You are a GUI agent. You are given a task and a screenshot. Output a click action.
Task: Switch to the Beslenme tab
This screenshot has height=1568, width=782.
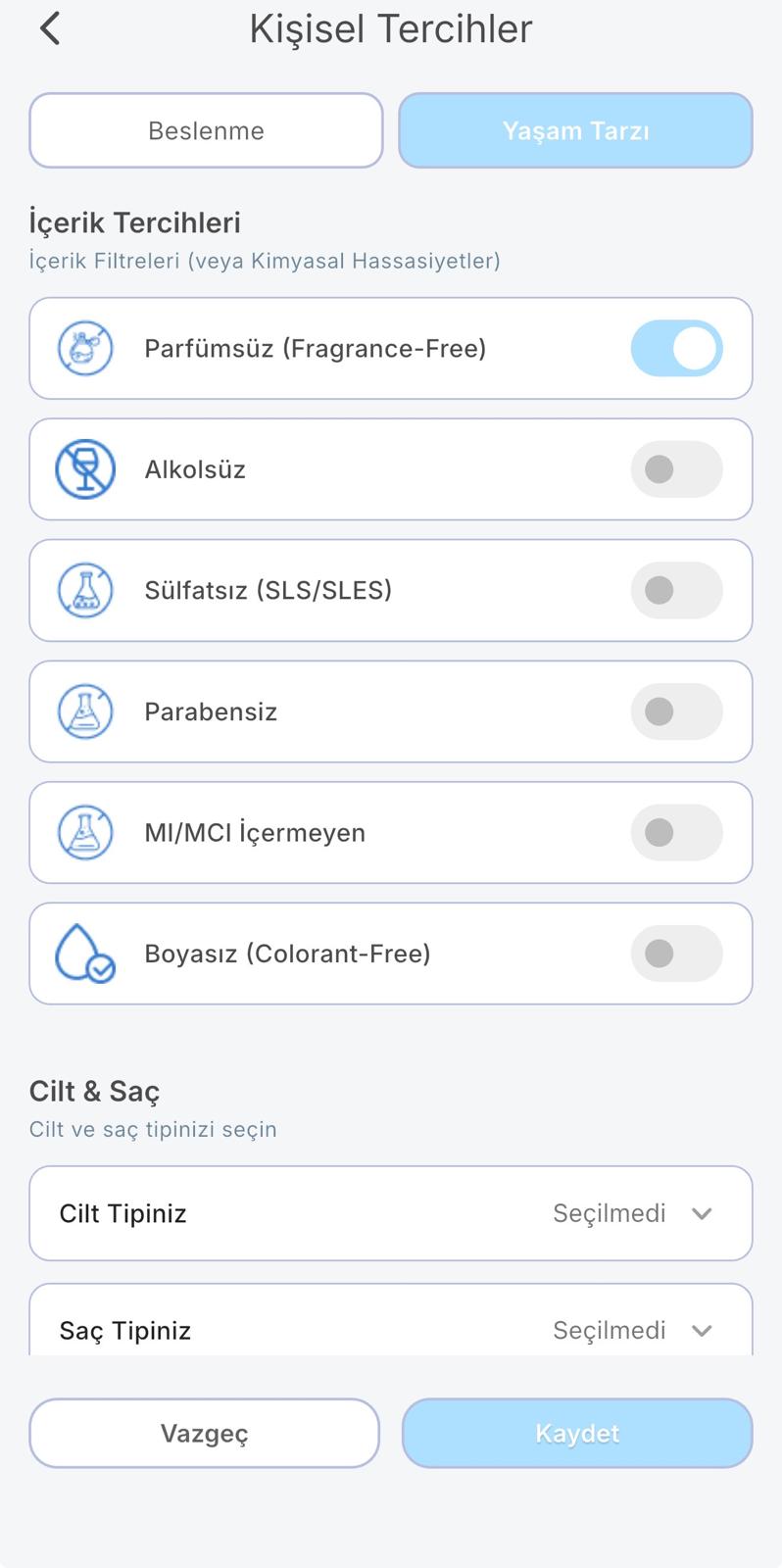pyautogui.click(x=206, y=129)
